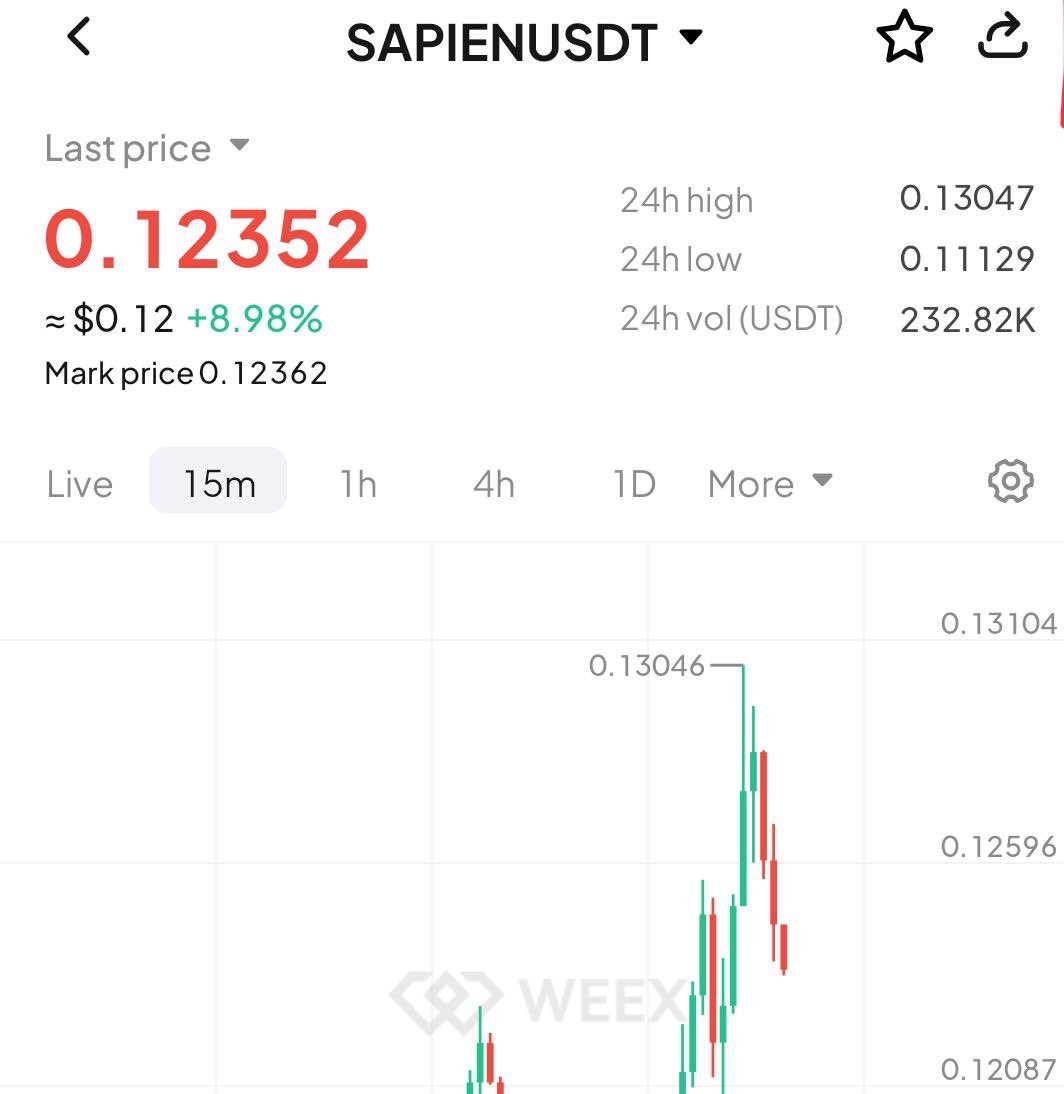The height and width of the screenshot is (1094, 1064).
Task: Switch to the Live chart view
Action: (80, 484)
